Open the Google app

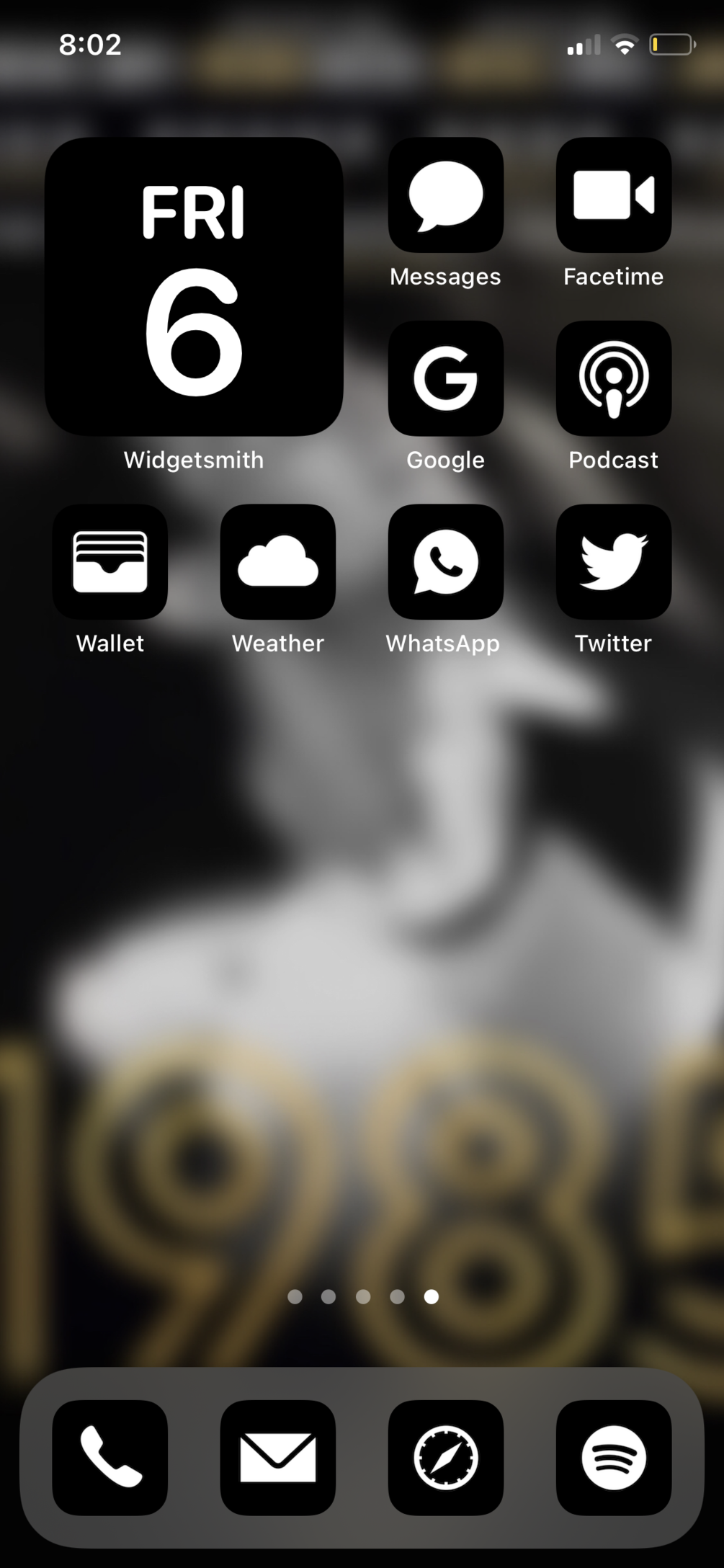pyautogui.click(x=445, y=378)
